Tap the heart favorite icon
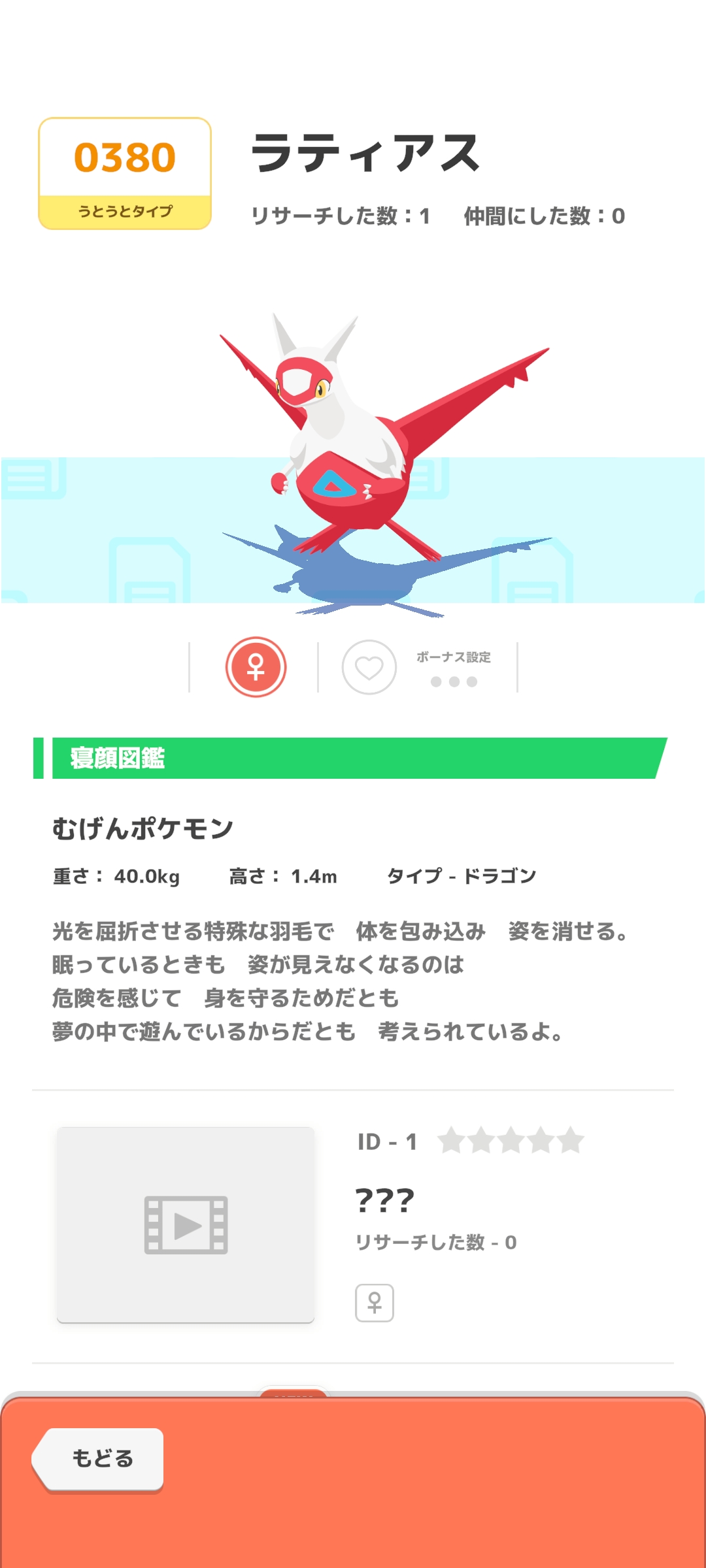This screenshot has width=706, height=1568. [369, 667]
